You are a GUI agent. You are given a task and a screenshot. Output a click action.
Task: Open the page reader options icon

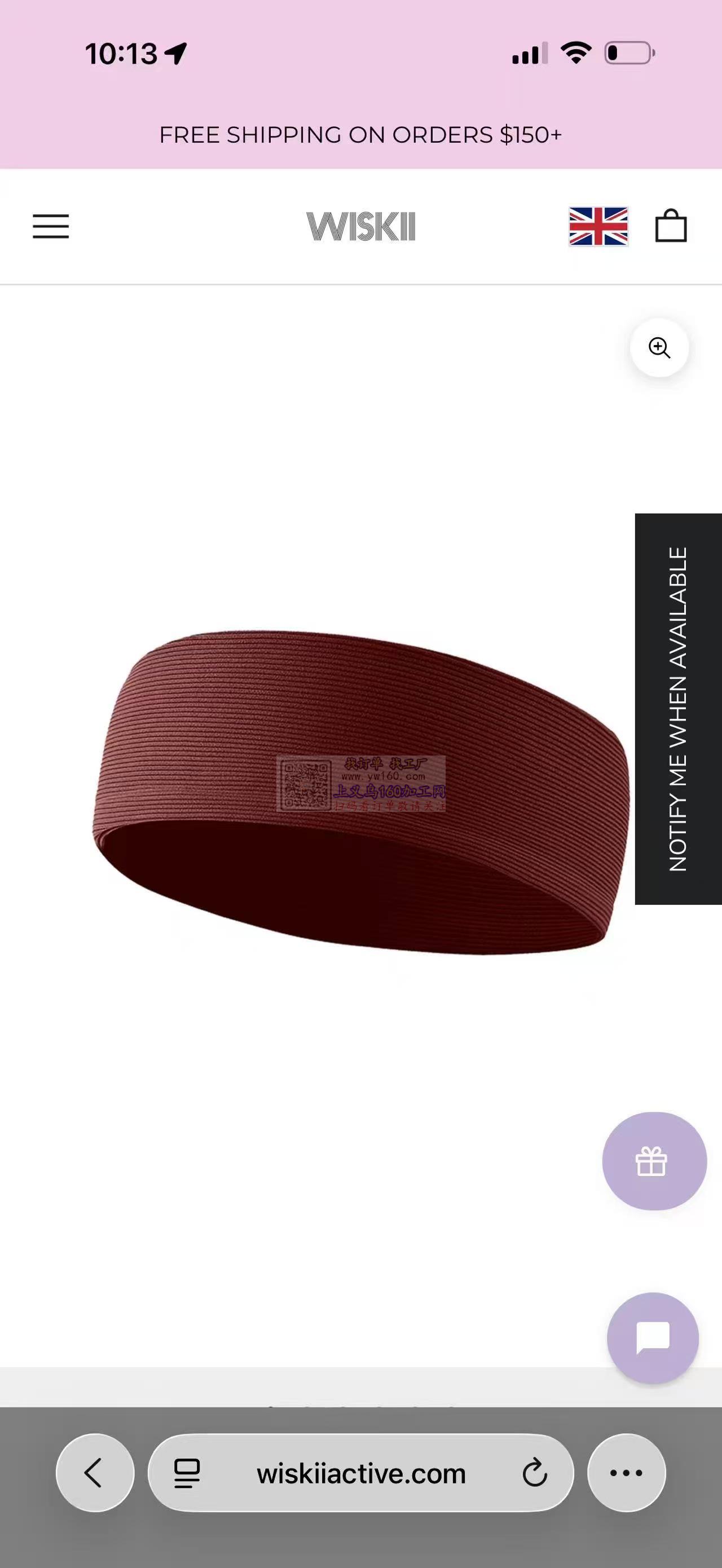click(x=187, y=1474)
